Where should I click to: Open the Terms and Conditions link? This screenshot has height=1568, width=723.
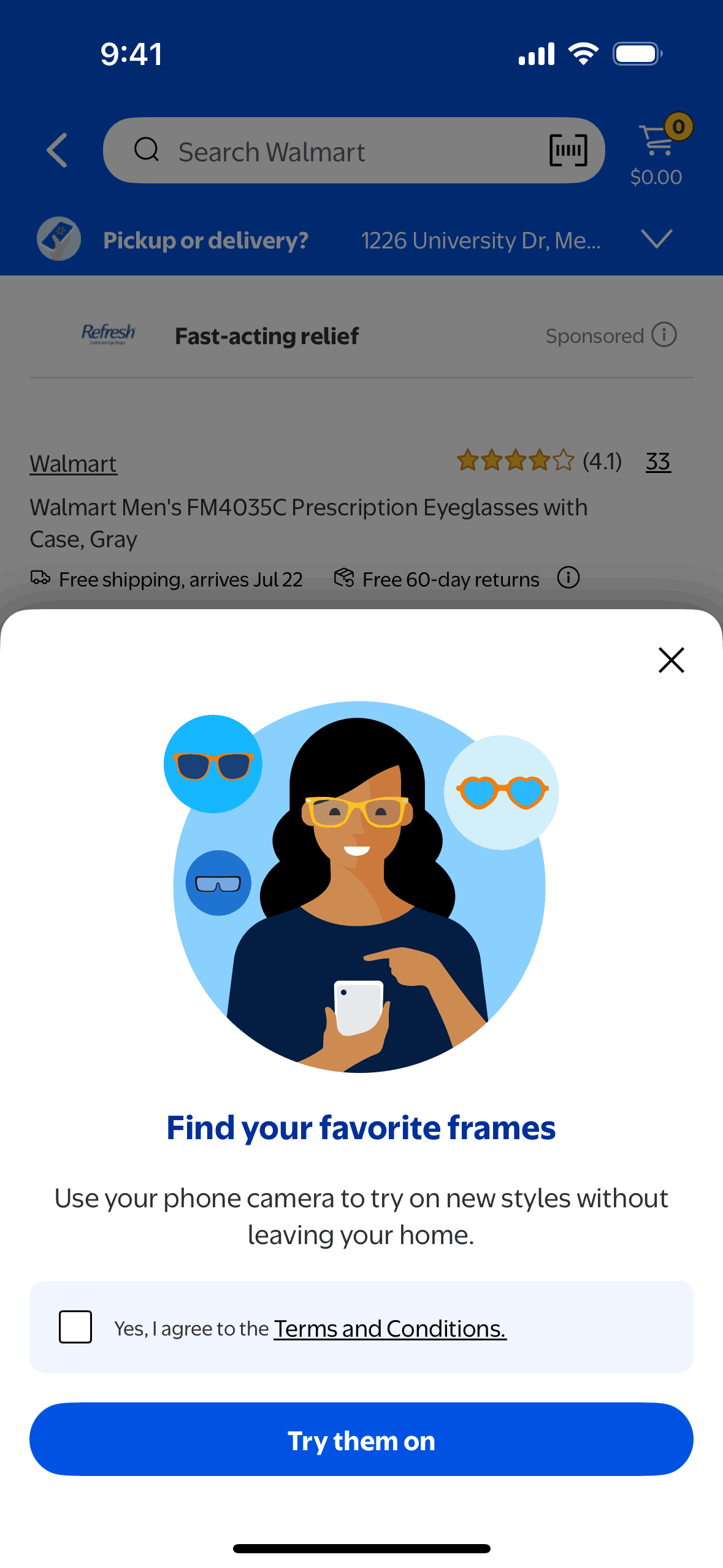390,1329
